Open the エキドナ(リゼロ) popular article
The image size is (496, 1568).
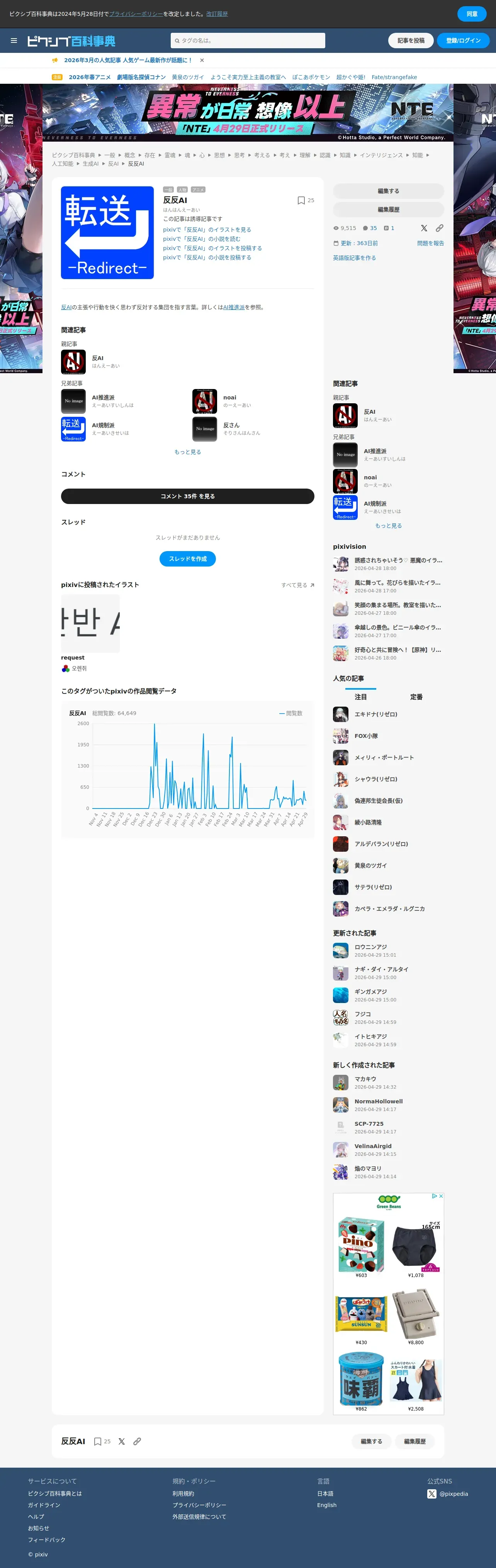coord(376,715)
